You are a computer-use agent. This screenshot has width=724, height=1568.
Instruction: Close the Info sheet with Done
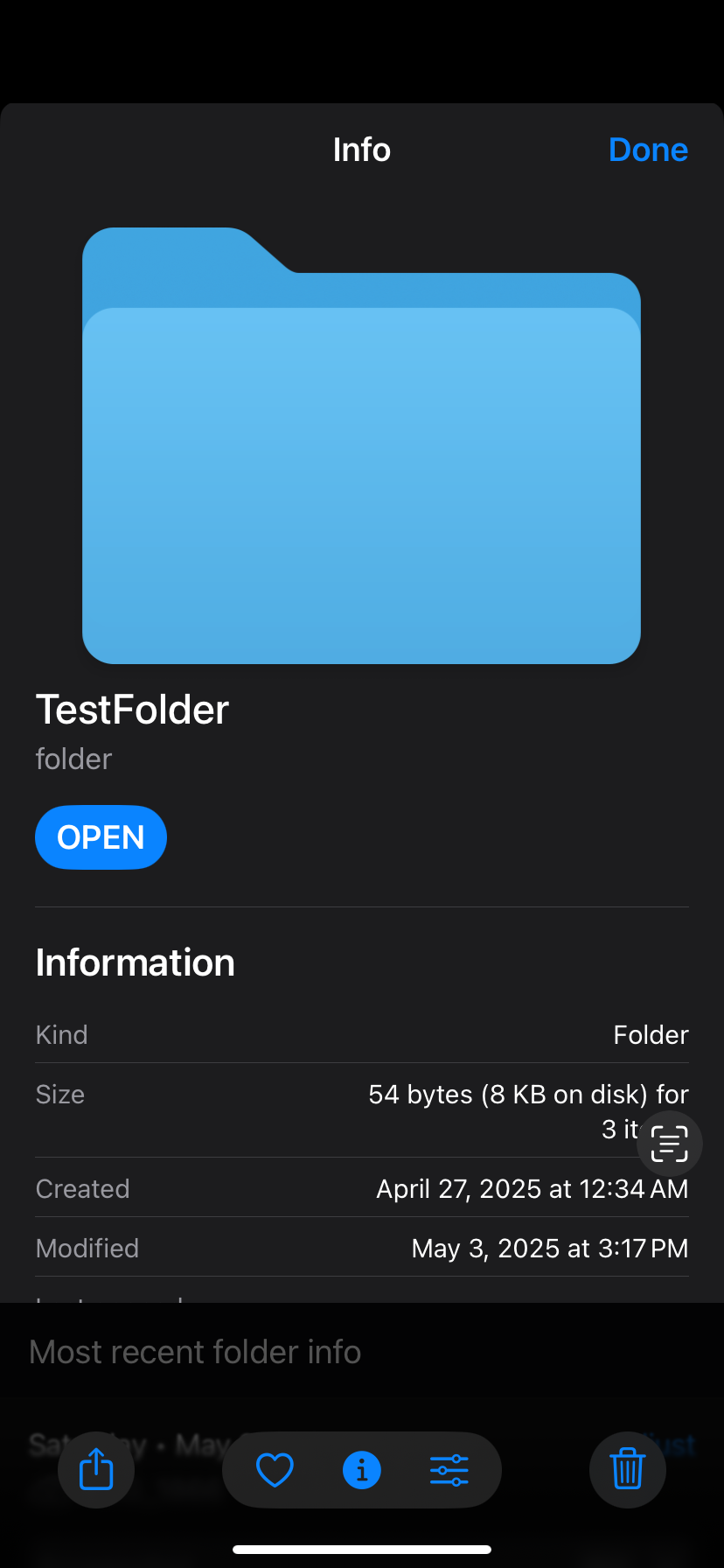click(x=648, y=150)
